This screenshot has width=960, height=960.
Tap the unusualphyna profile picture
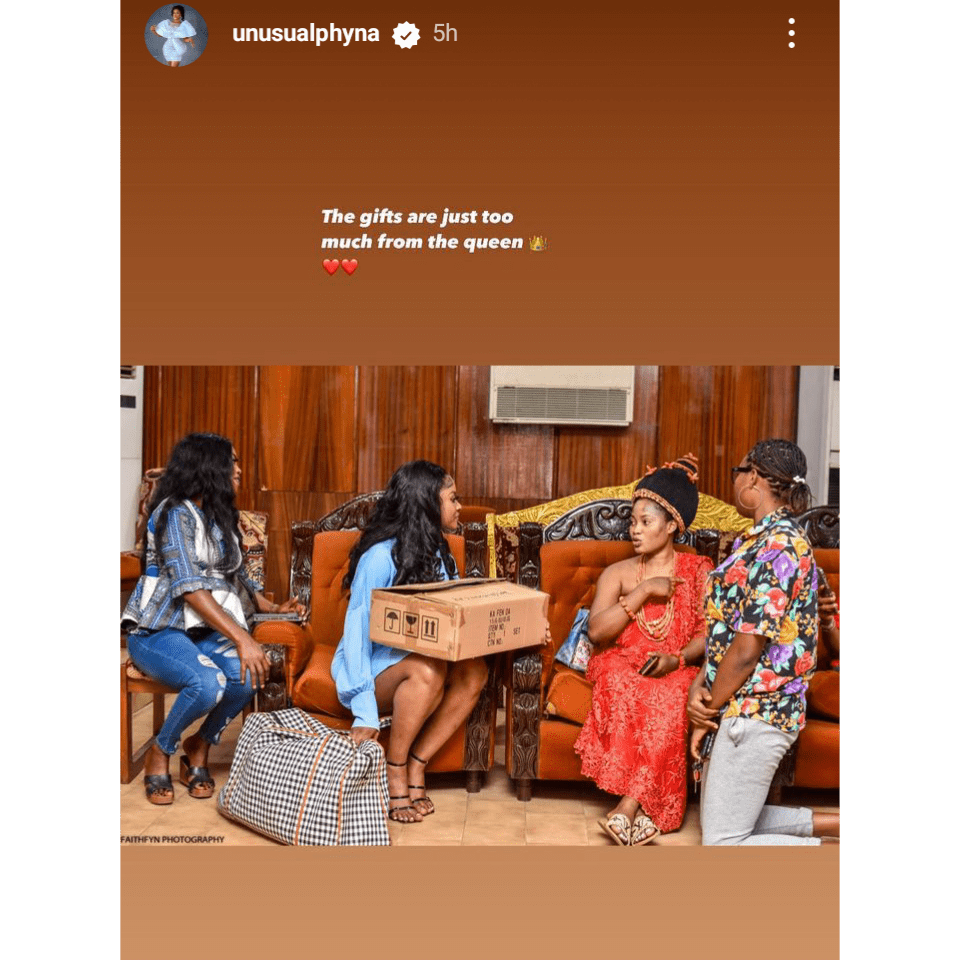click(176, 35)
